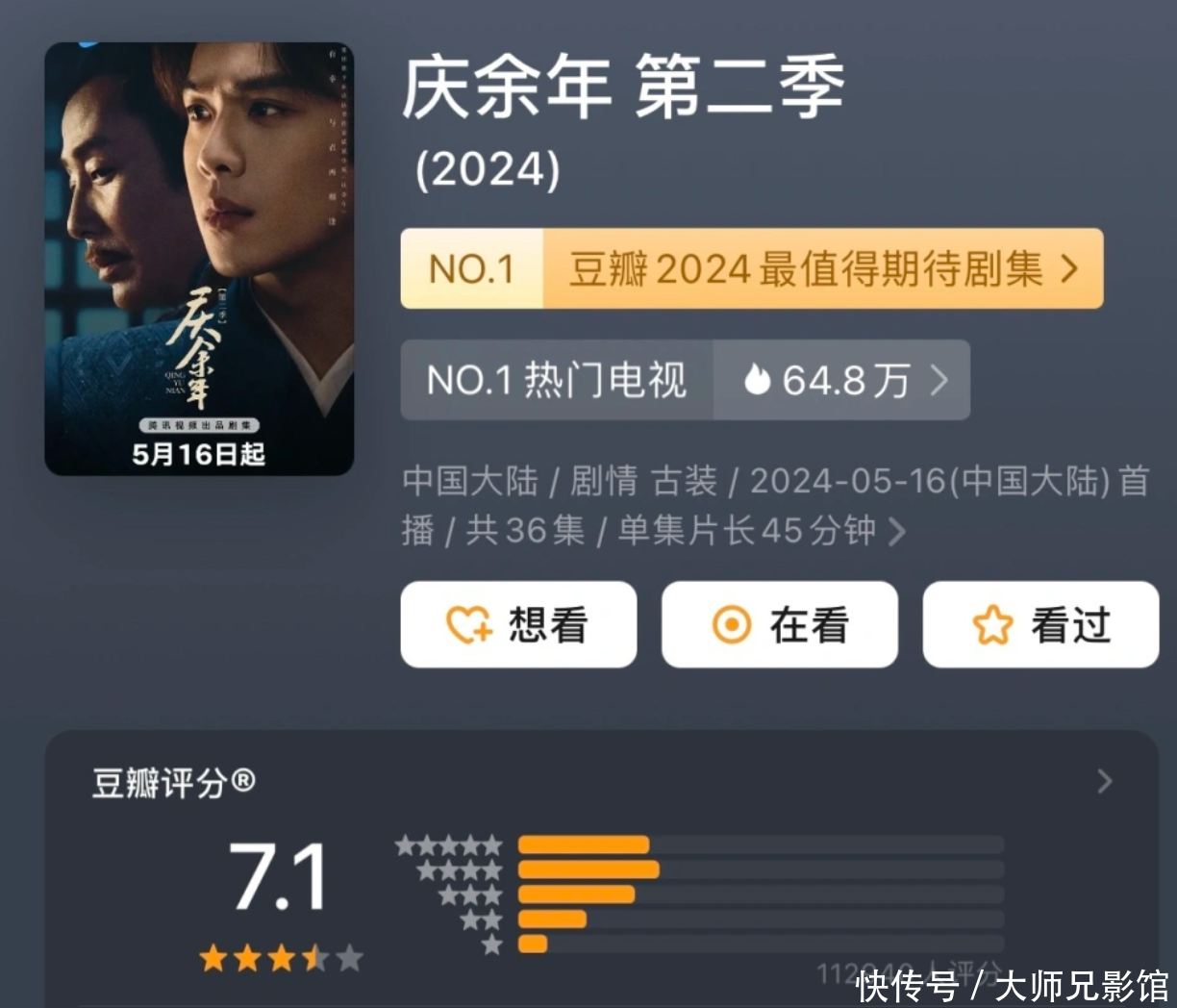Image resolution: width=1177 pixels, height=1008 pixels.
Task: Open the NO.1 豆瓣2024最值得期待剧集 list
Action: pyautogui.click(x=751, y=268)
